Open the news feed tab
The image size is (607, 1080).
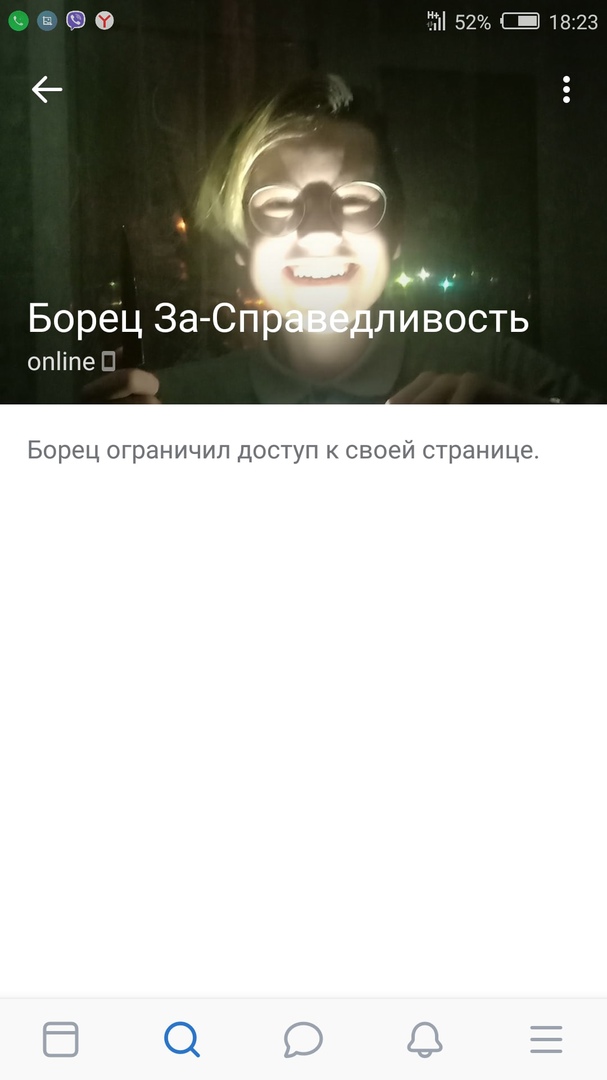pos(61,1040)
